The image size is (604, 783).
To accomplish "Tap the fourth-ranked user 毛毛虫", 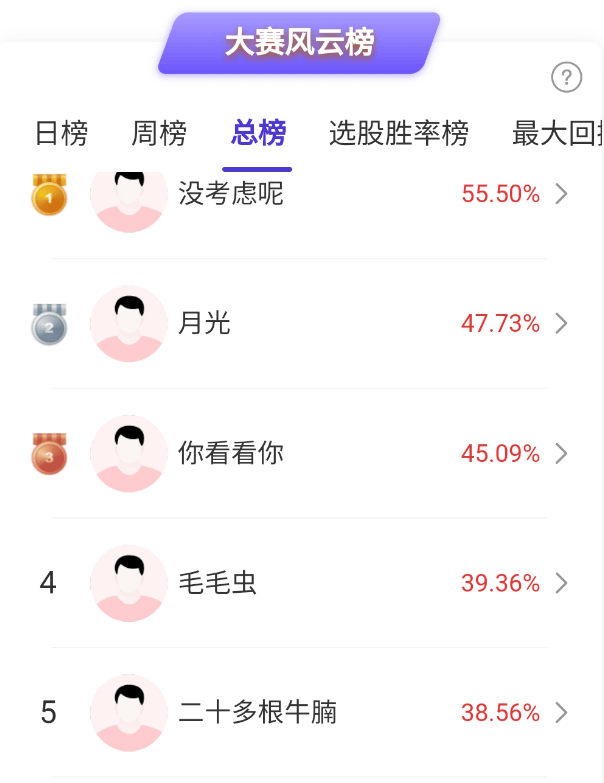I will [x=300, y=583].
